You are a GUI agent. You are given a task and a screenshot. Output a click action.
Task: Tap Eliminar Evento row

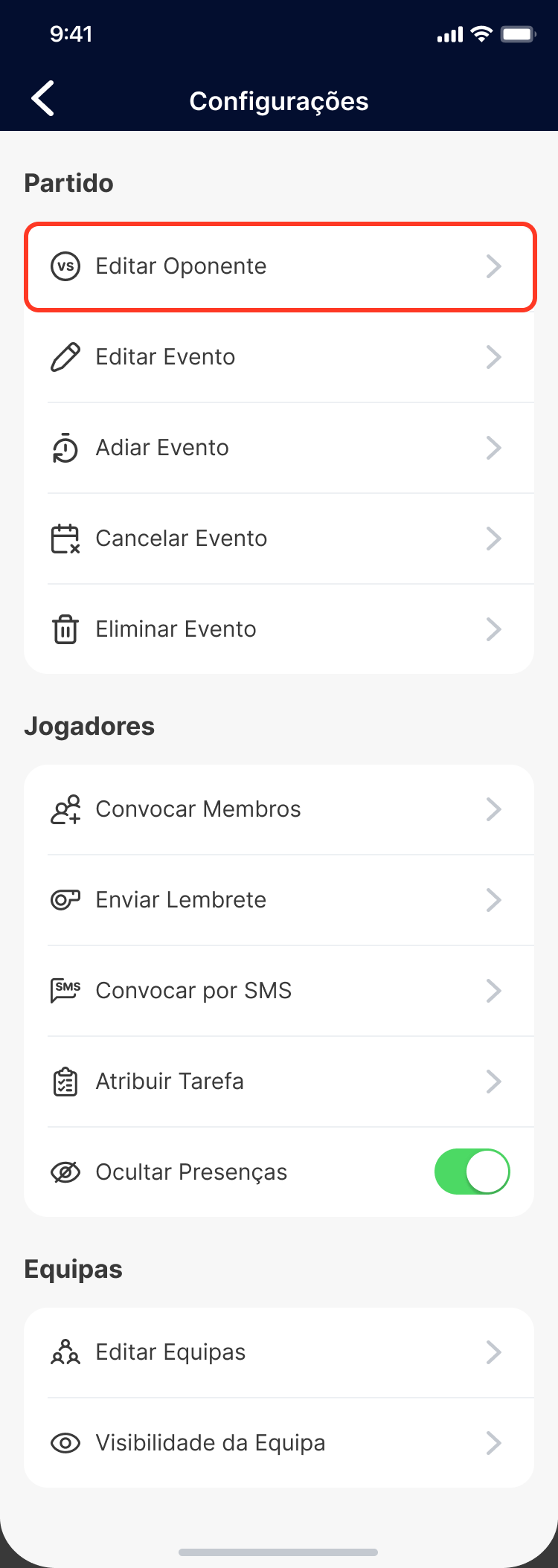[279, 629]
